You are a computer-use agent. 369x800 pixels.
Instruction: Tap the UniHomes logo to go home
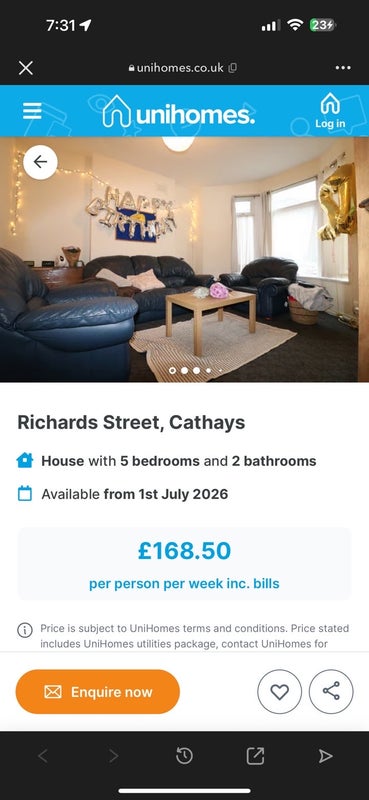pos(178,111)
